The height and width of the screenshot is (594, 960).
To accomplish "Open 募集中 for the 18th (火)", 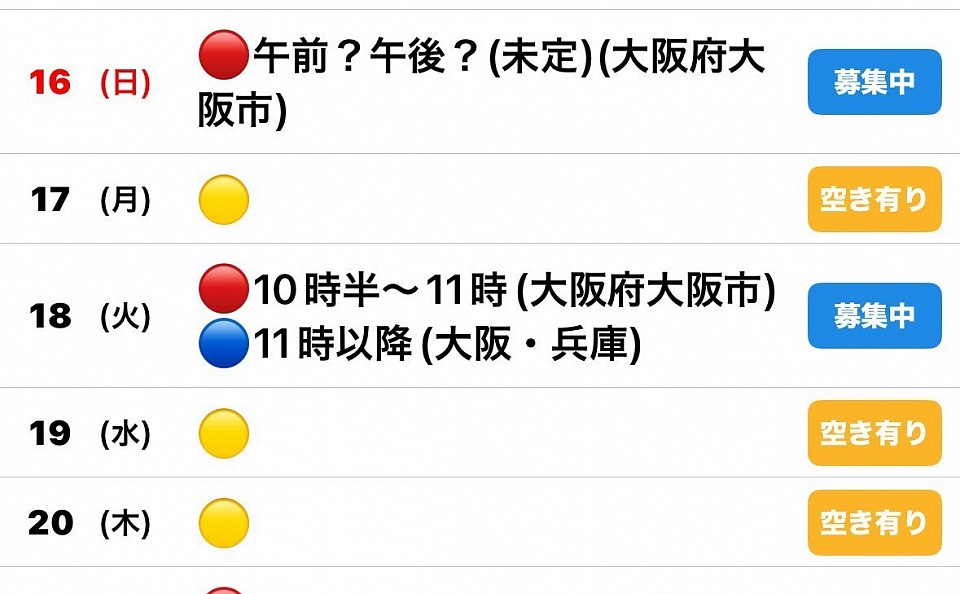I will click(x=874, y=316).
